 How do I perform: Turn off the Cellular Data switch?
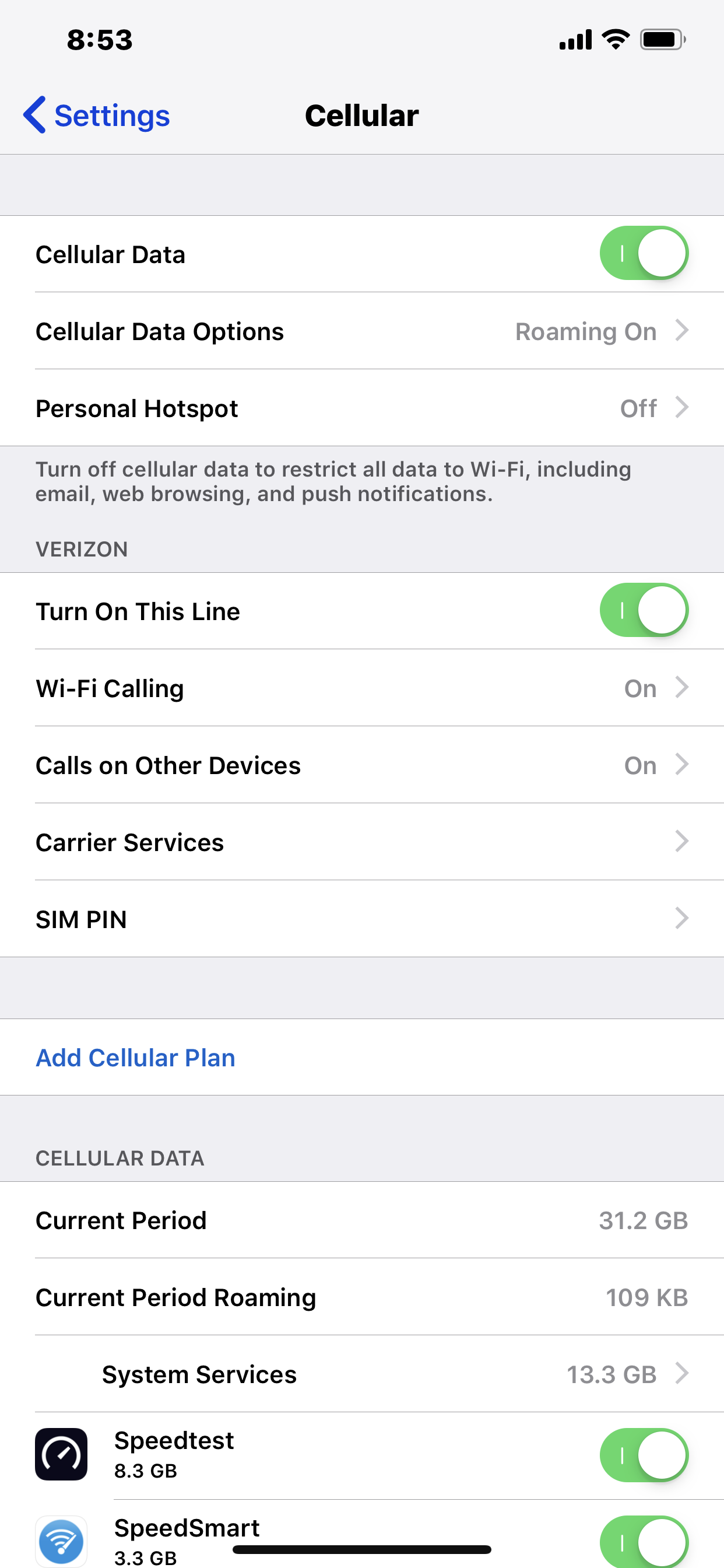click(644, 253)
